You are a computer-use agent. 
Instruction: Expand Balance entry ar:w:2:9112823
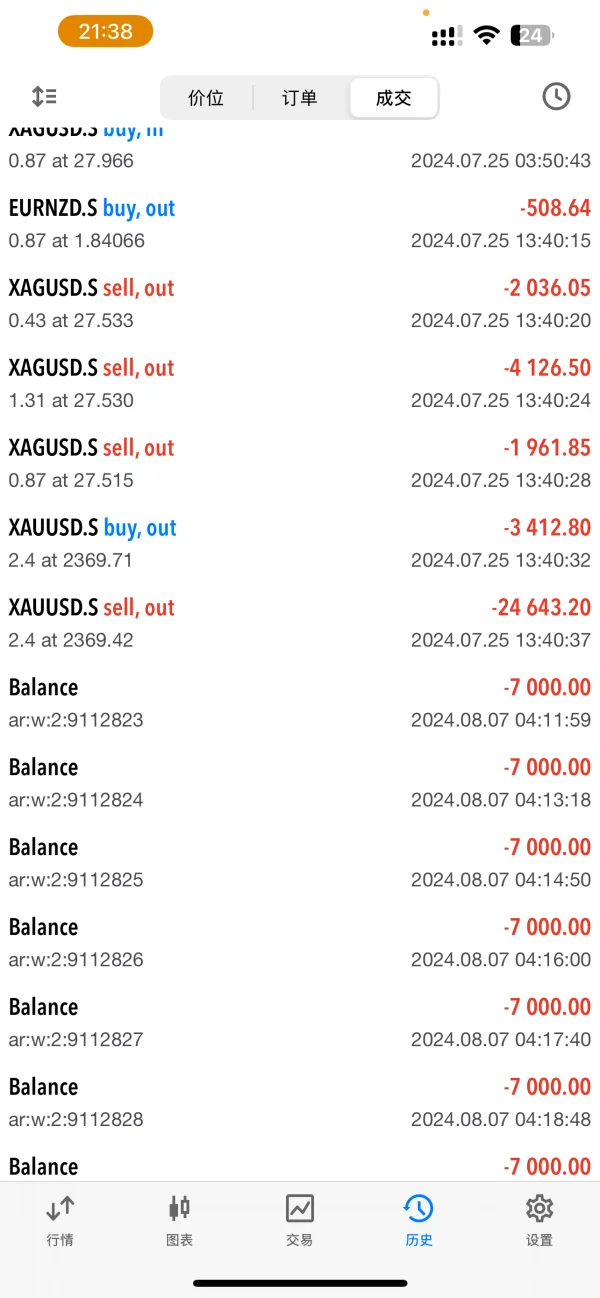coord(300,704)
